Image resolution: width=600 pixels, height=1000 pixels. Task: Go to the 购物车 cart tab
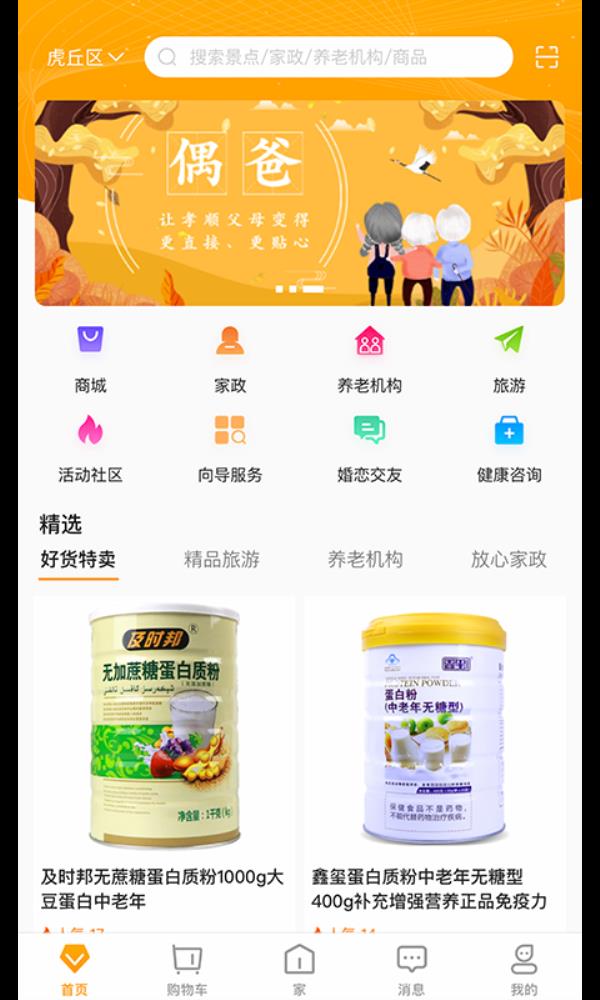pos(187,970)
